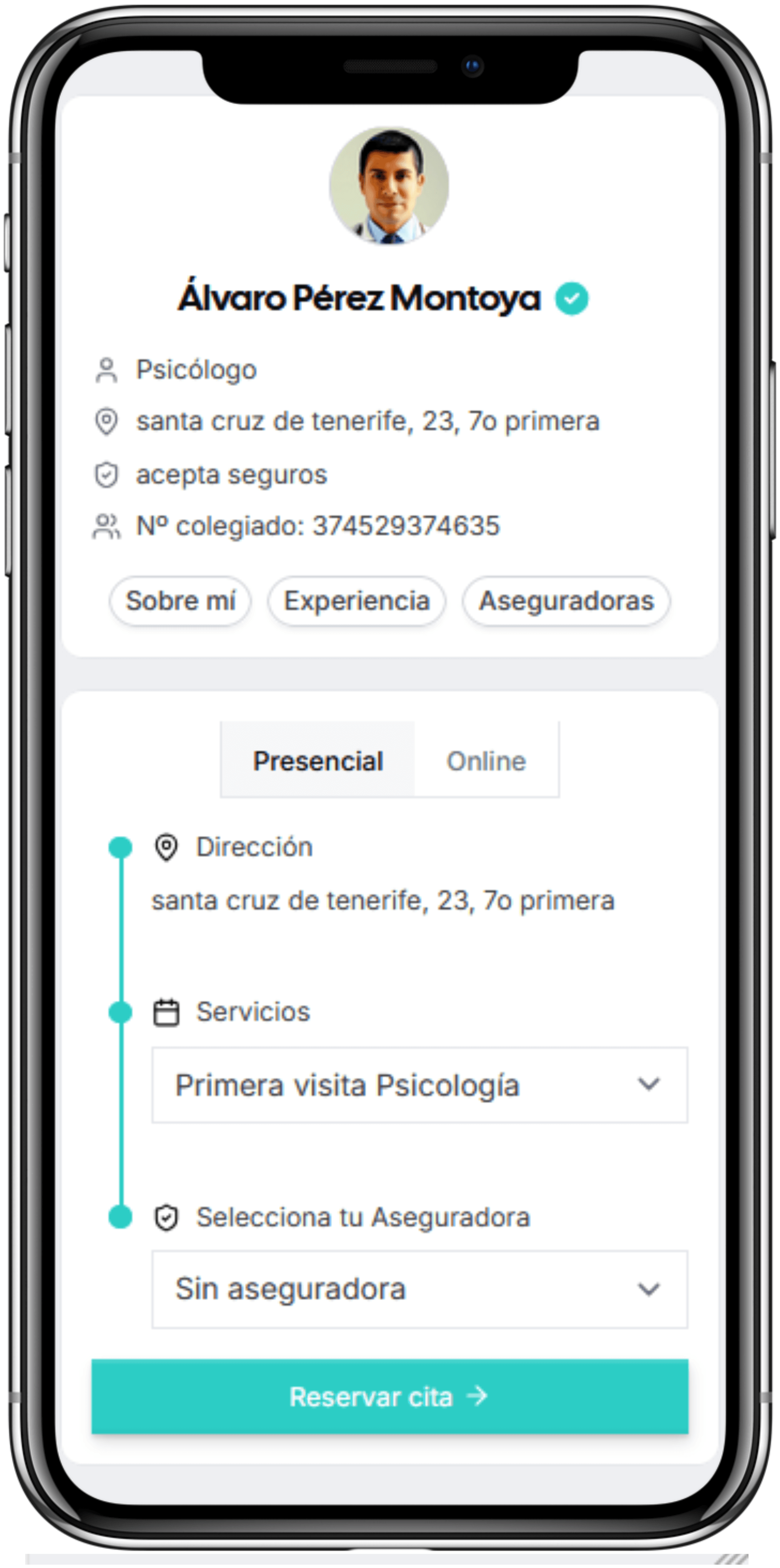Click the Experiencia pill button
The width and height of the screenshot is (780, 1568).
358,601
